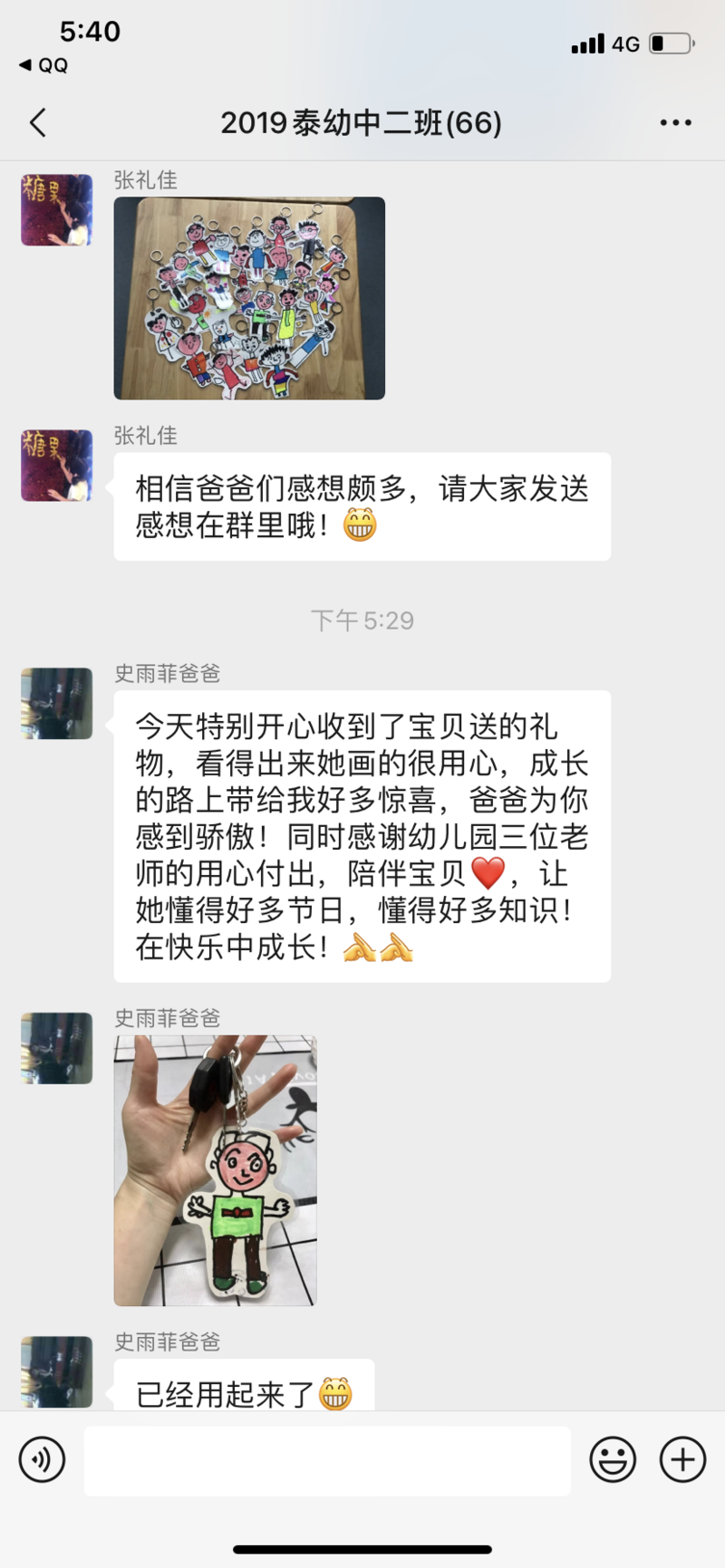Focus the message text field
725x1568 pixels.
[326, 1460]
